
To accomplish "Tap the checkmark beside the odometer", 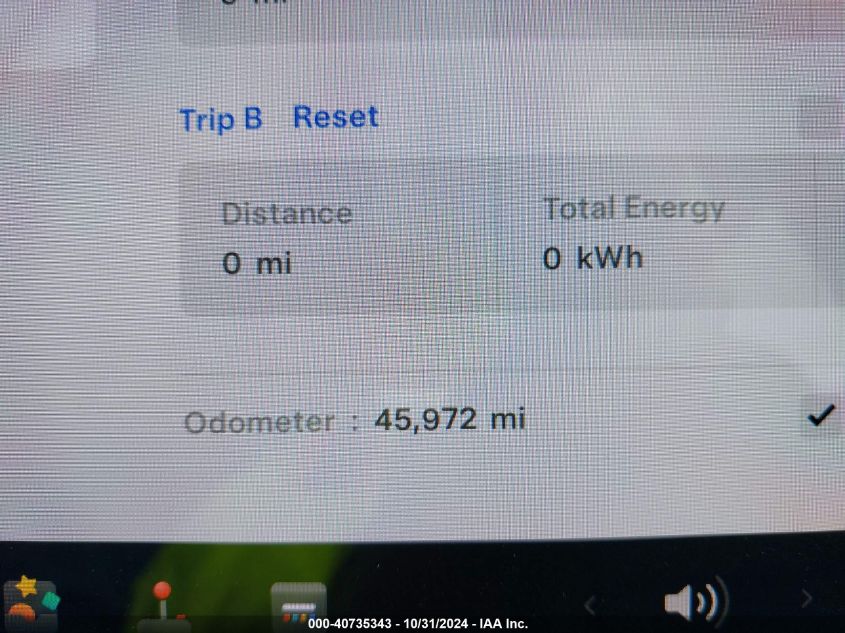I will click(820, 416).
